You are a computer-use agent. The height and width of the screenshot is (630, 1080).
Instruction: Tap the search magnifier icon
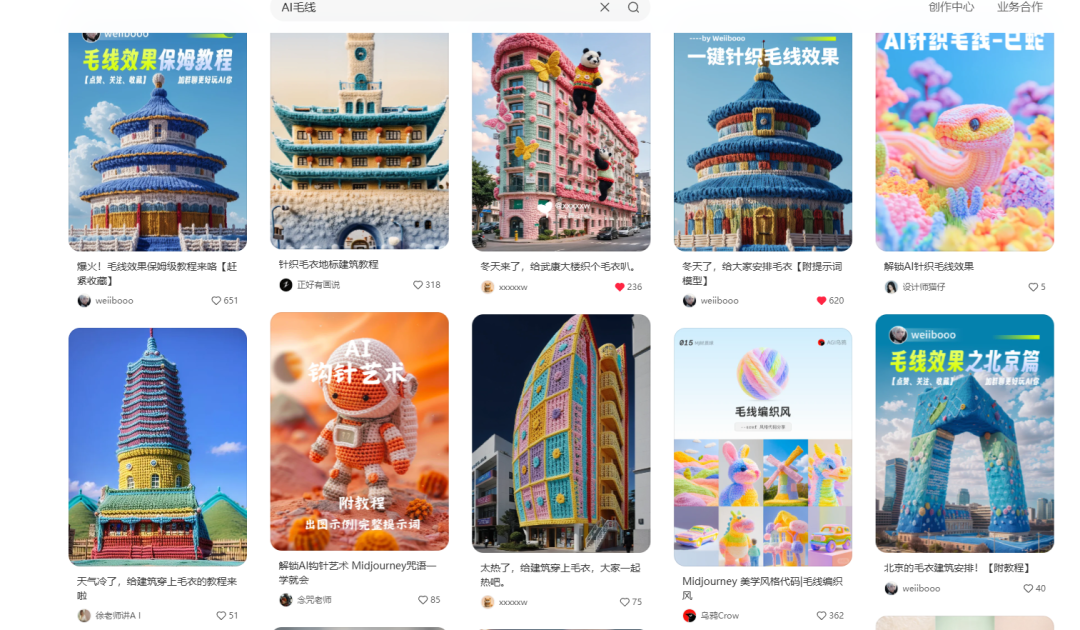(633, 7)
